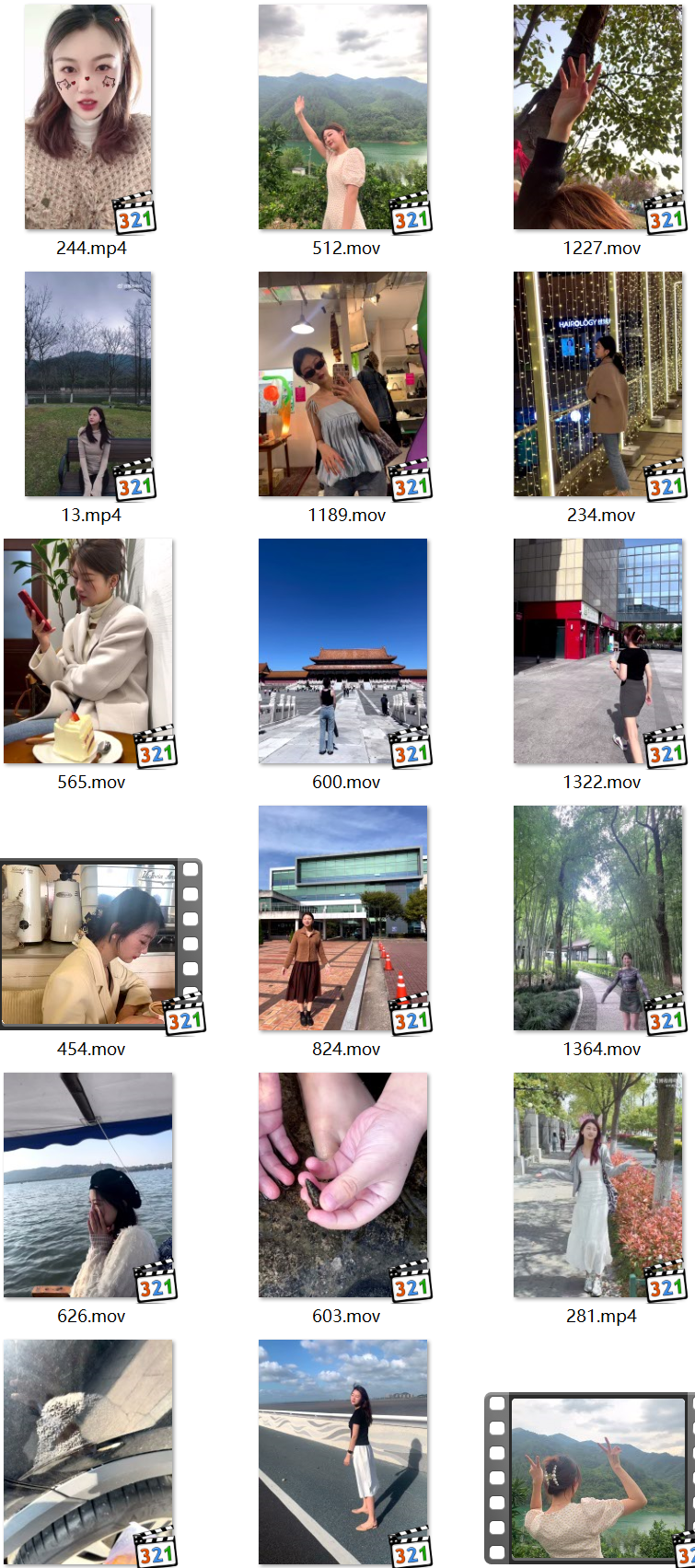Open the video 234.mov
This screenshot has height=1568, width=695.
click(597, 385)
